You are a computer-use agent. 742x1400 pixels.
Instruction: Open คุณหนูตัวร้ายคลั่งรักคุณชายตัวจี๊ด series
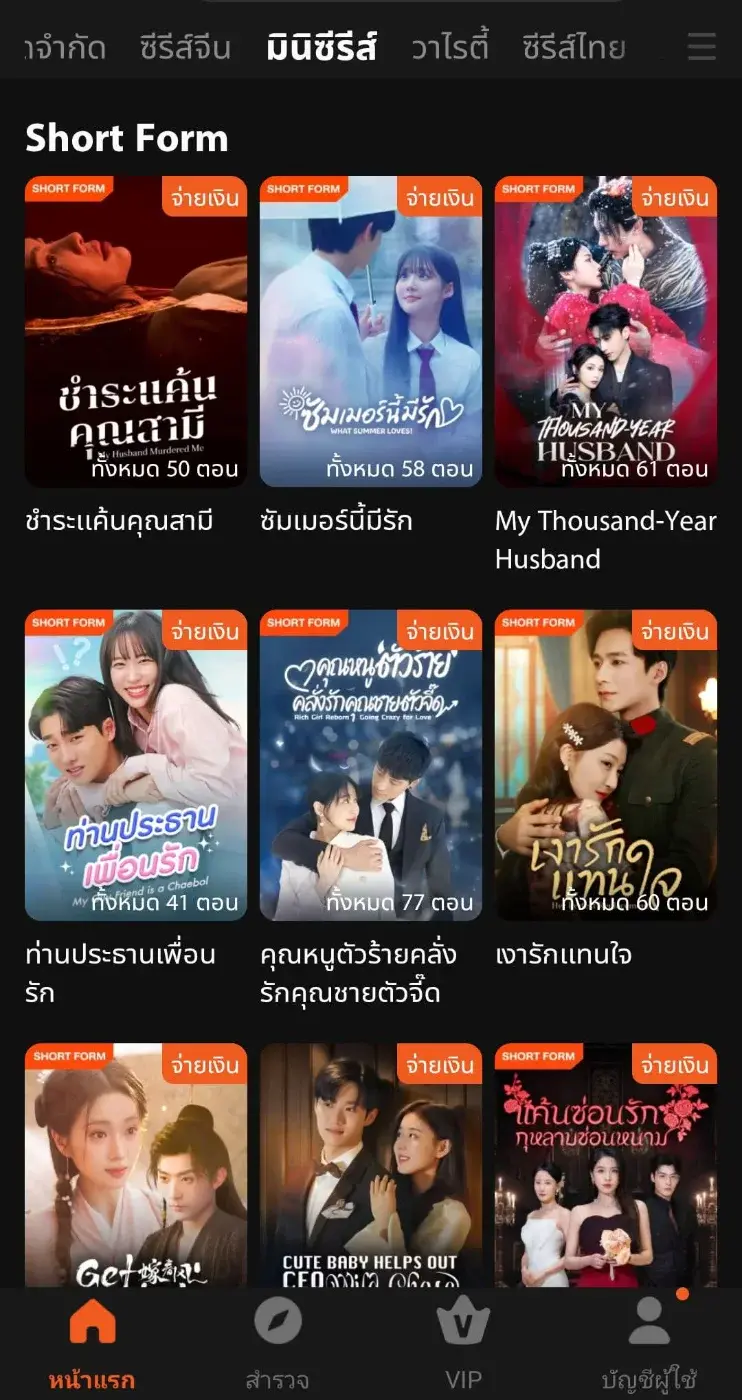371,765
